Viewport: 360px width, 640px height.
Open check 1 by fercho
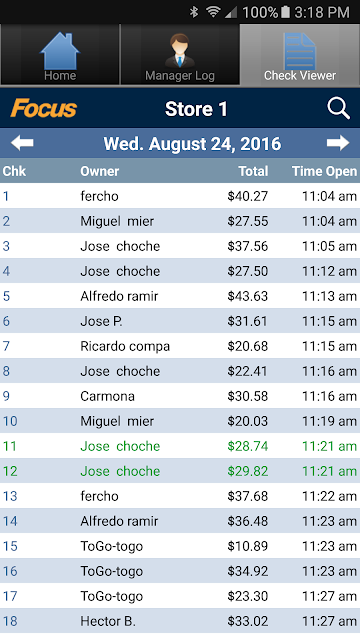coord(180,196)
